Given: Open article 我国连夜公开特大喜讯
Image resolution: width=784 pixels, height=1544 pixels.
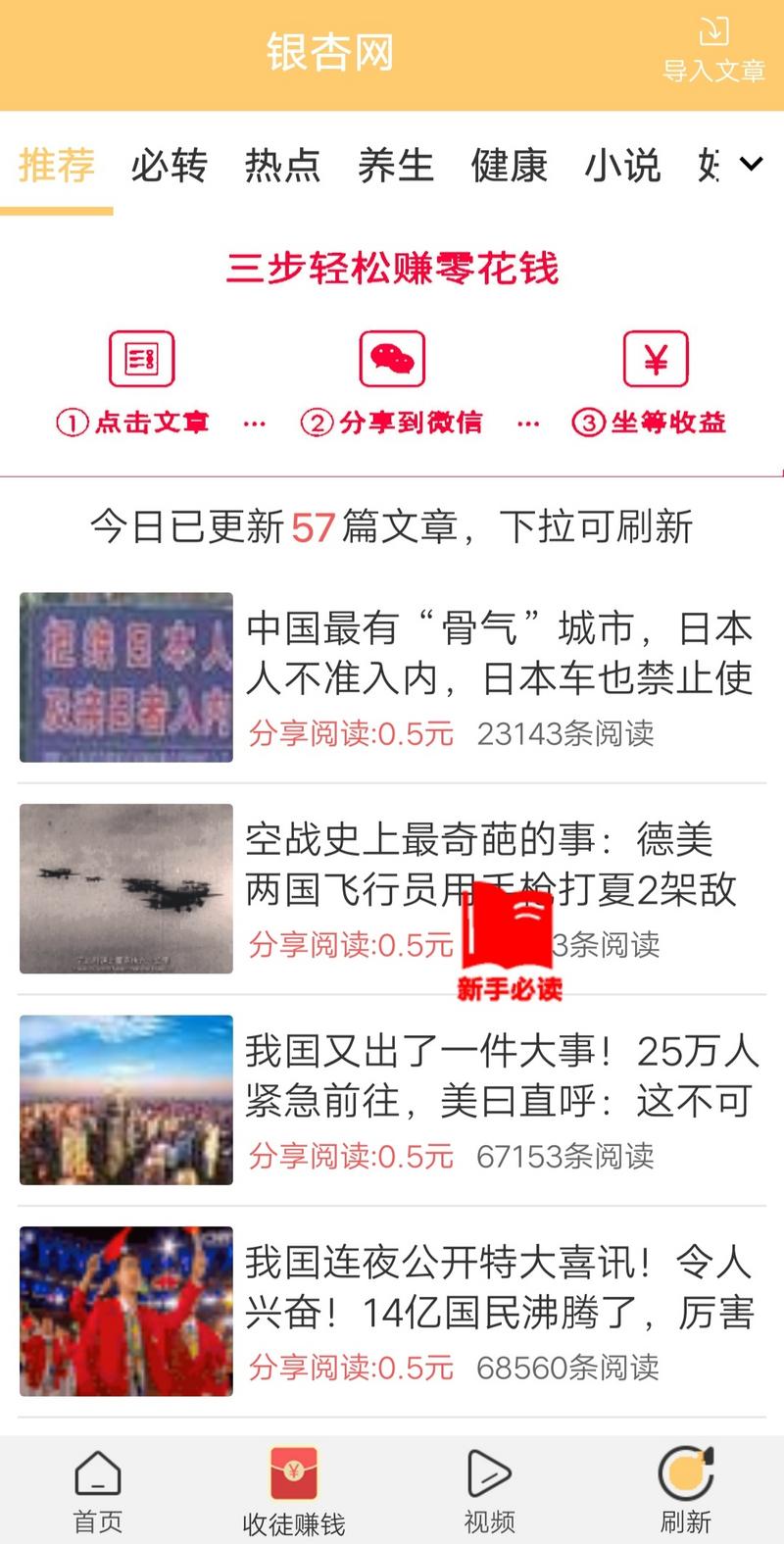Looking at the screenshot, I should [498, 1287].
